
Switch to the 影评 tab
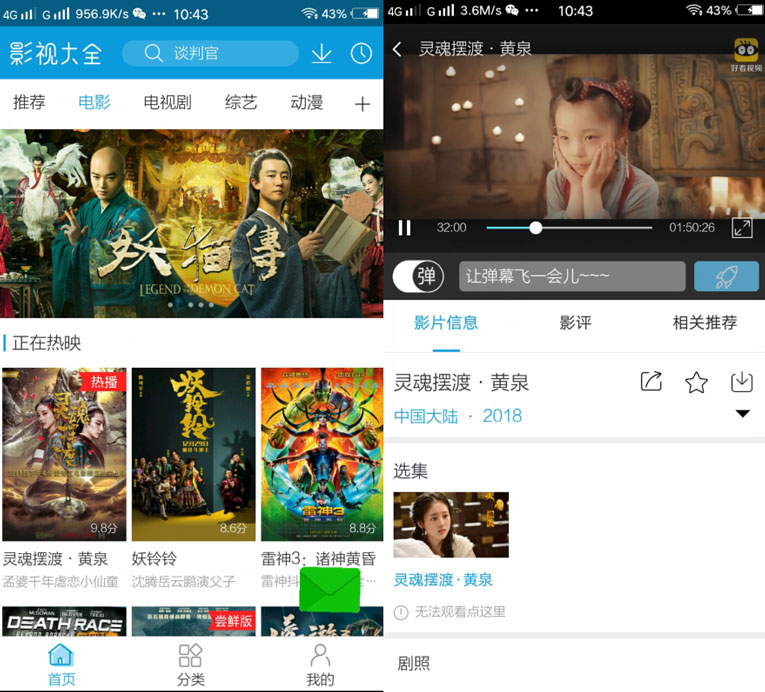pyautogui.click(x=575, y=323)
